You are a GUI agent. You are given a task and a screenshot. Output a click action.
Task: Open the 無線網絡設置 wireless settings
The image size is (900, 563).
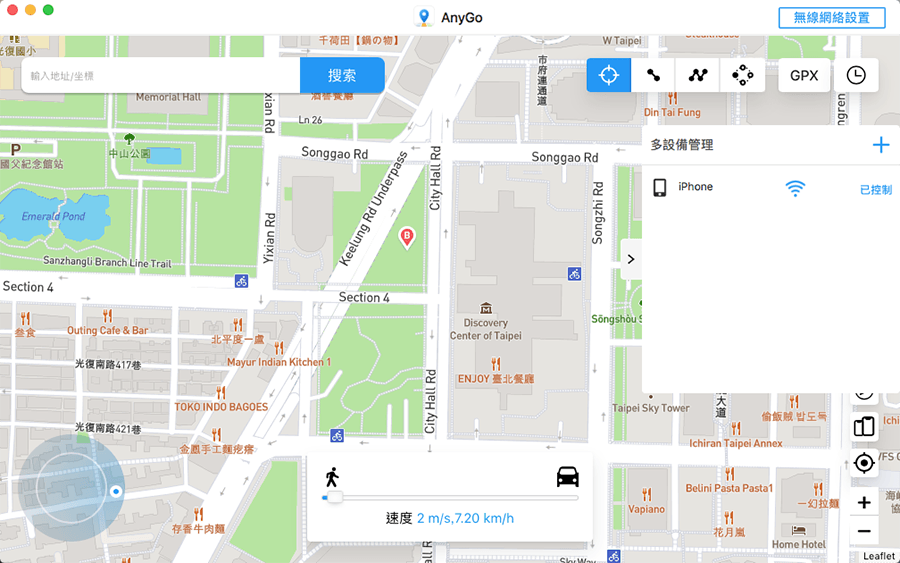point(831,17)
